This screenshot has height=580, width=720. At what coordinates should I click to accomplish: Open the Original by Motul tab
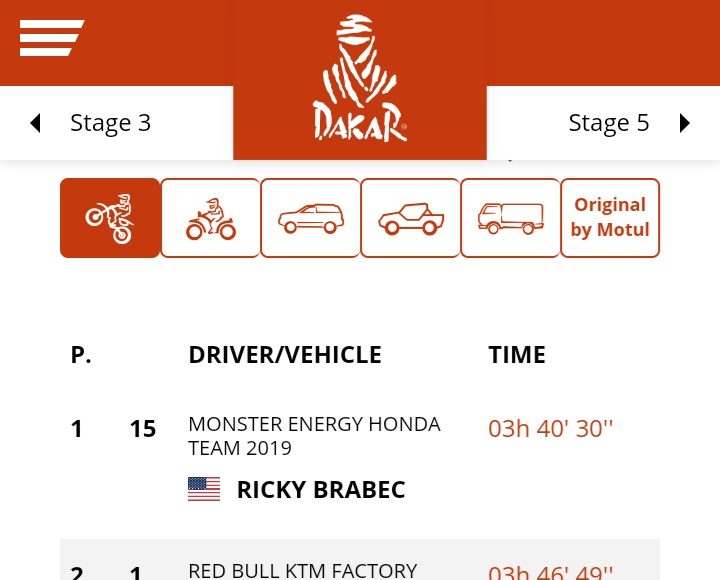[x=610, y=218]
